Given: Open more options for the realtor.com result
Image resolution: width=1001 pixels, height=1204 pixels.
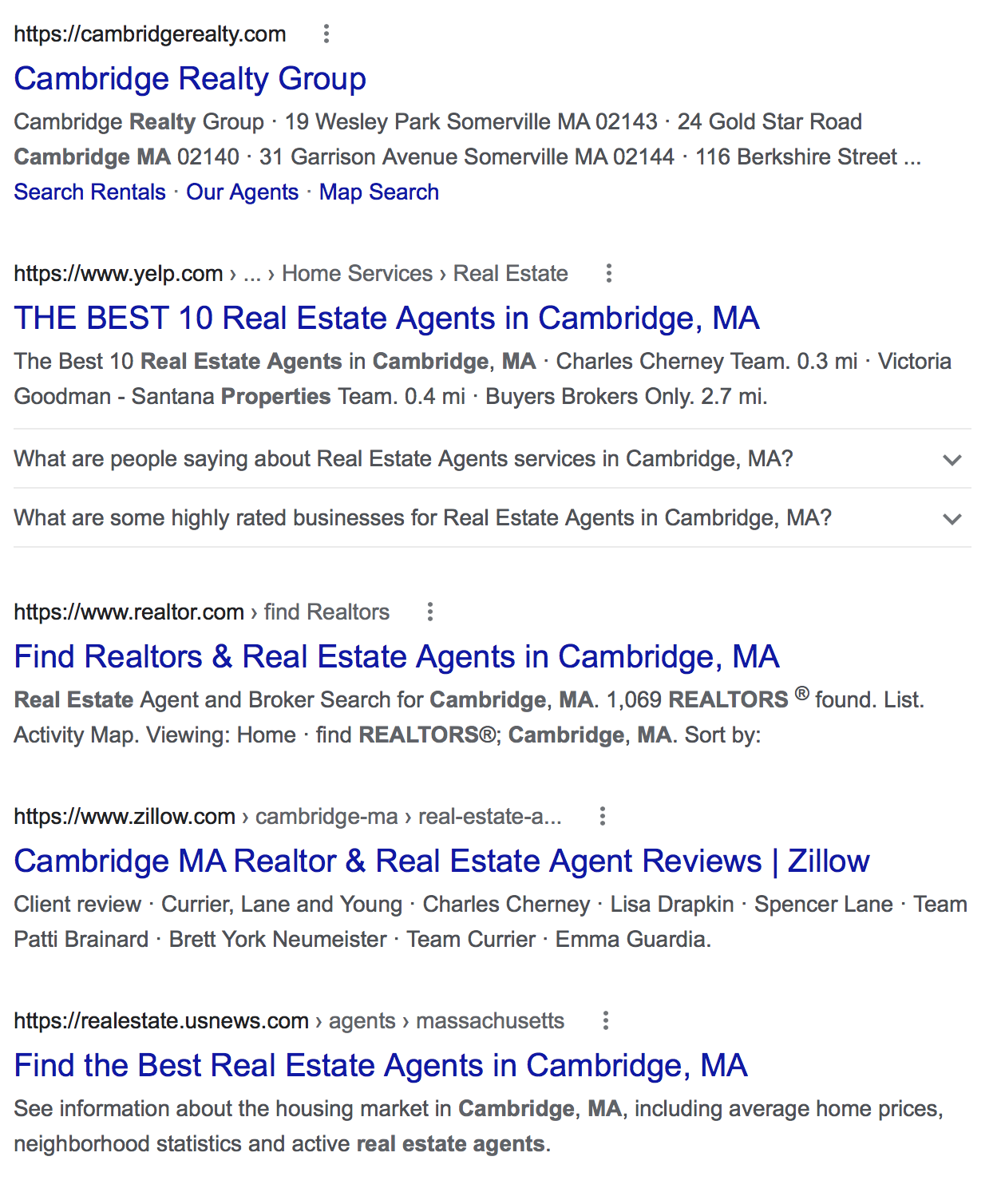Looking at the screenshot, I should tap(429, 612).
